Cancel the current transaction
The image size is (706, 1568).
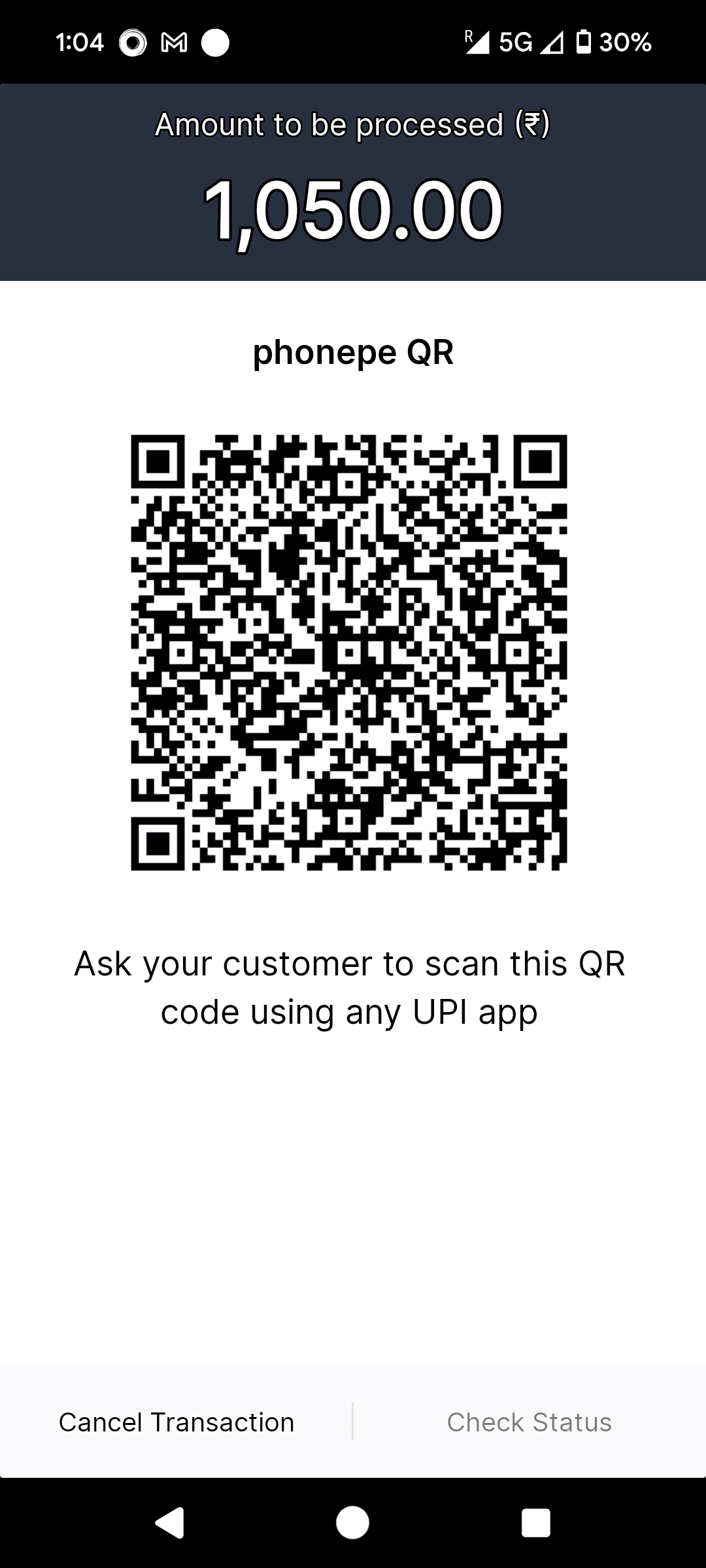[176, 1422]
